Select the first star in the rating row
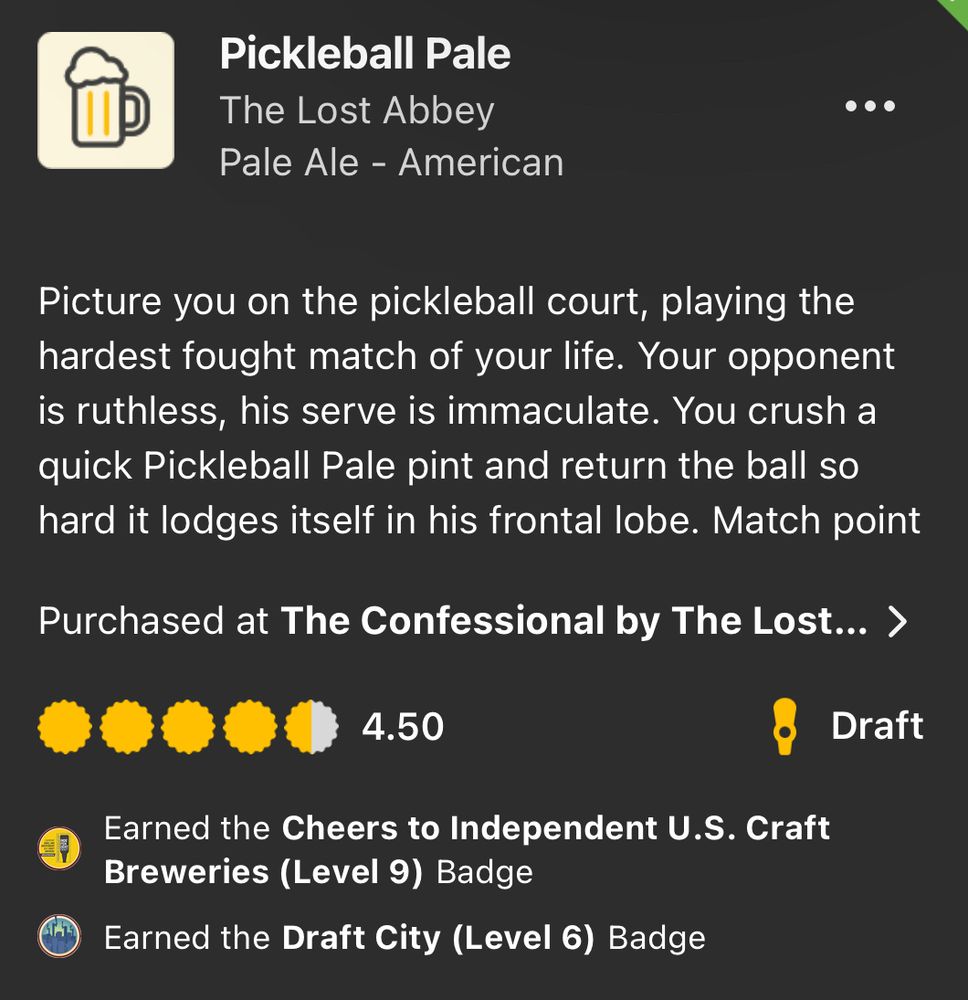The width and height of the screenshot is (968, 1000). pyautogui.click(x=66, y=726)
